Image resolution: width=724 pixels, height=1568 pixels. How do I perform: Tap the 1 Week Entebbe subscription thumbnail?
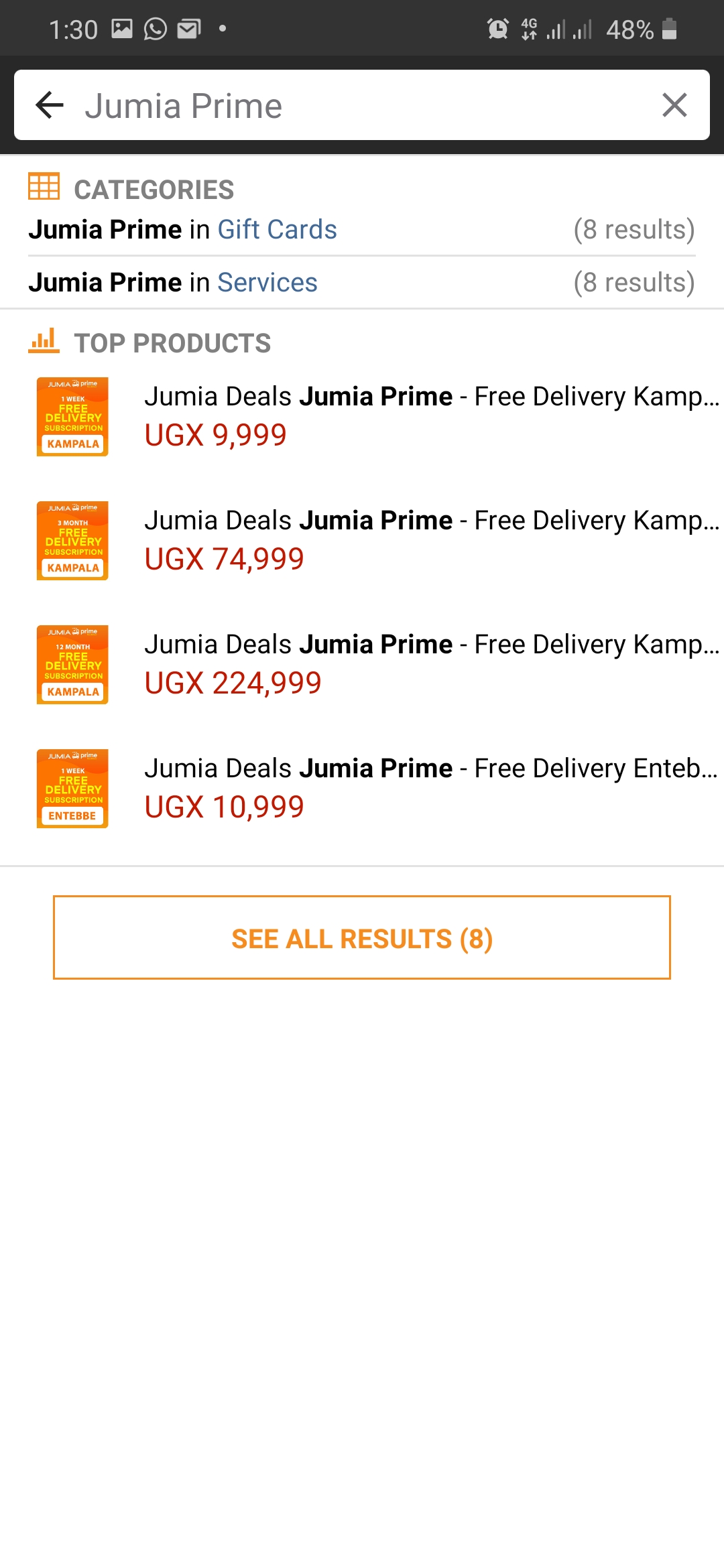pos(71,788)
